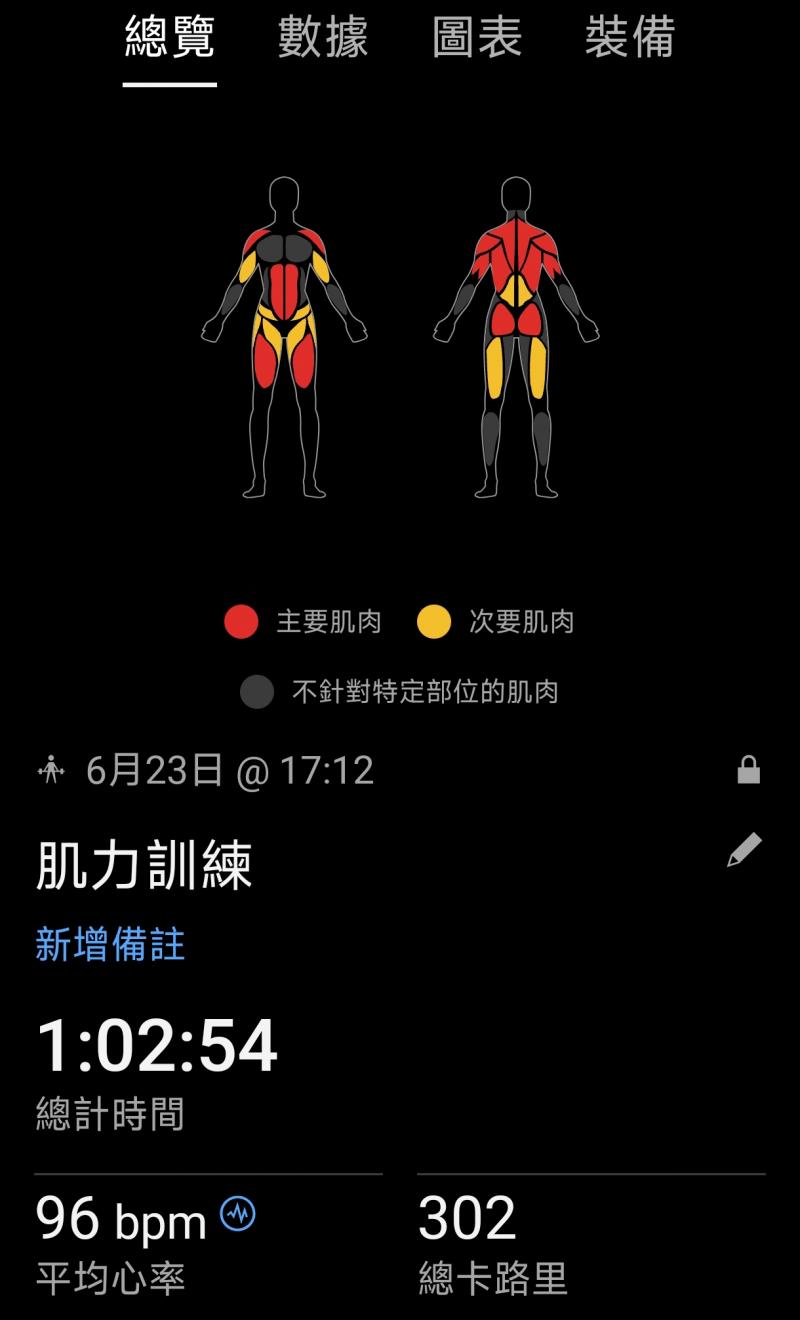800x1320 pixels.
Task: Tap the privacy lock icon
Action: coord(748,770)
